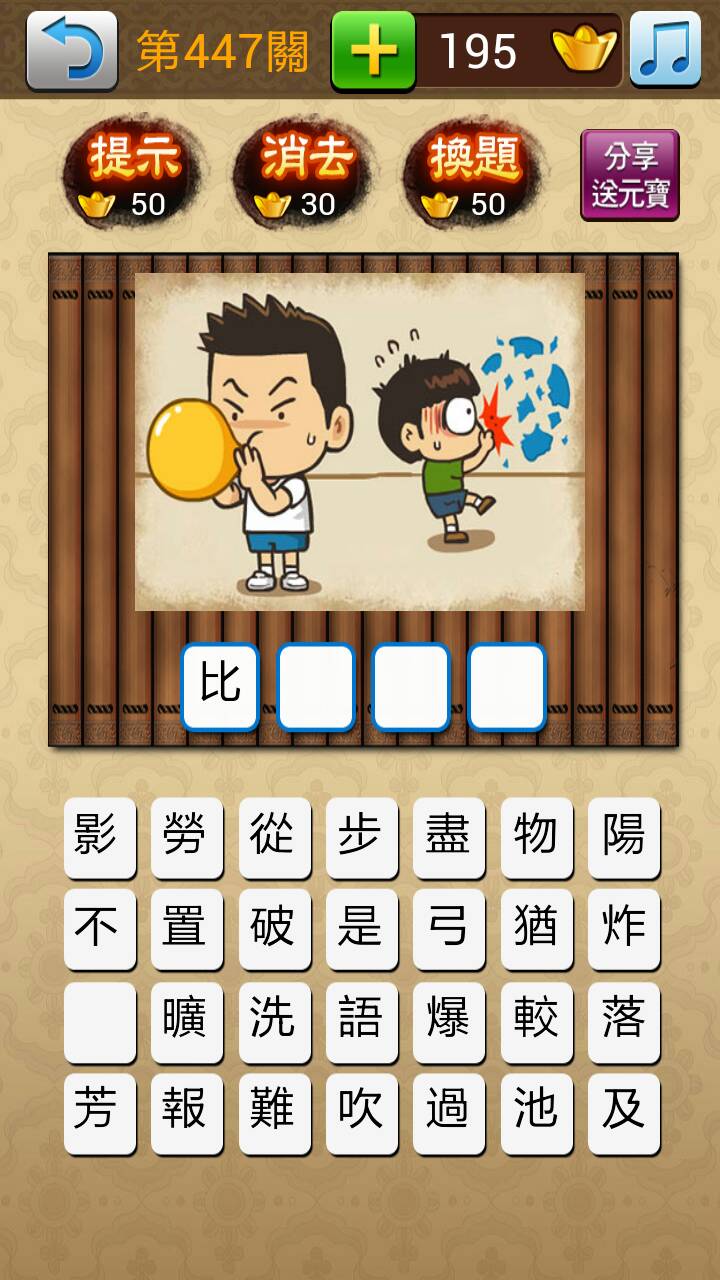Add more coins with the green plus

373,50
